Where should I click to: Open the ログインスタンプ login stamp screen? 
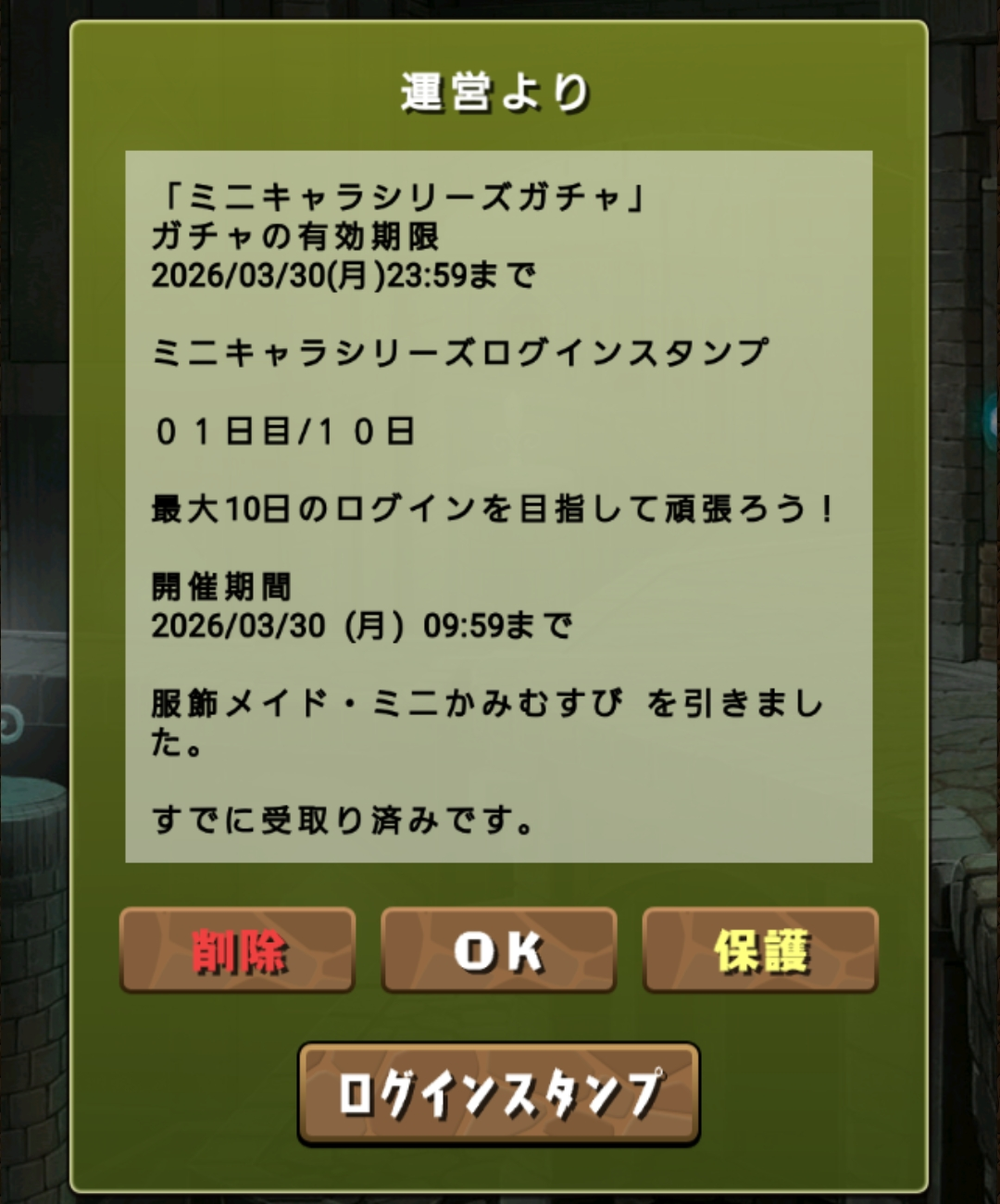(498, 1094)
